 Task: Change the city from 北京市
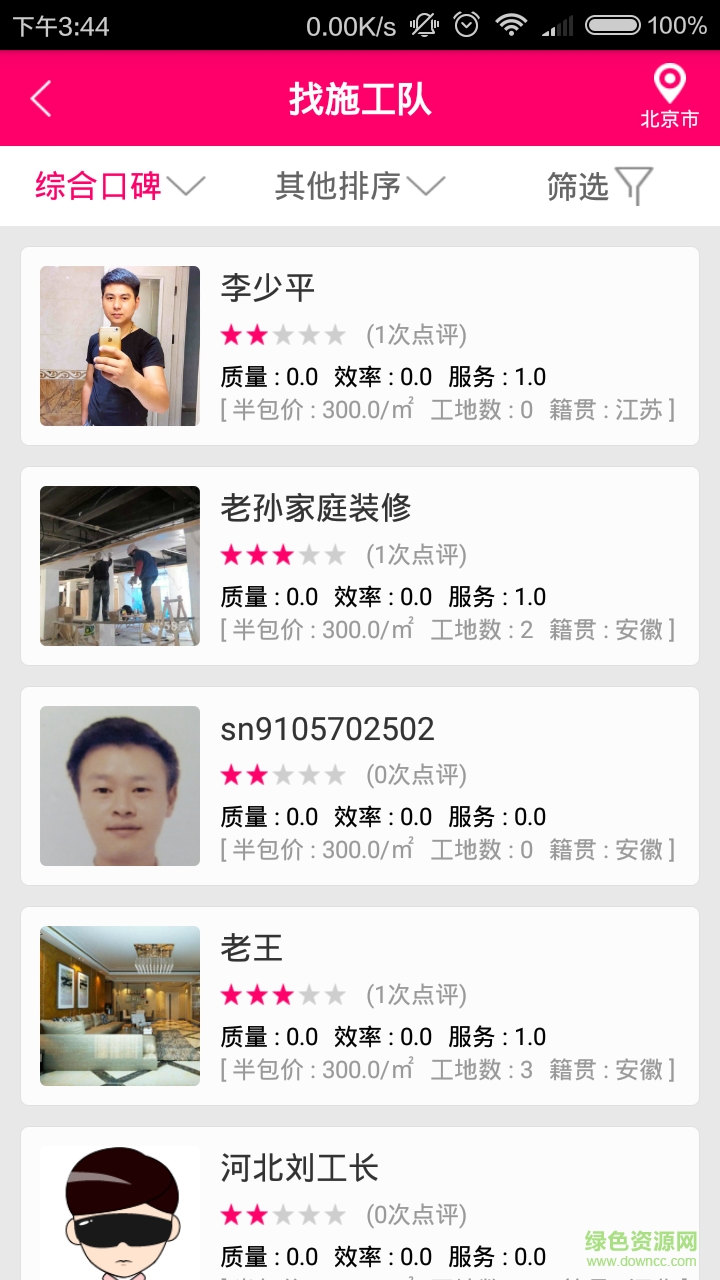[x=669, y=97]
